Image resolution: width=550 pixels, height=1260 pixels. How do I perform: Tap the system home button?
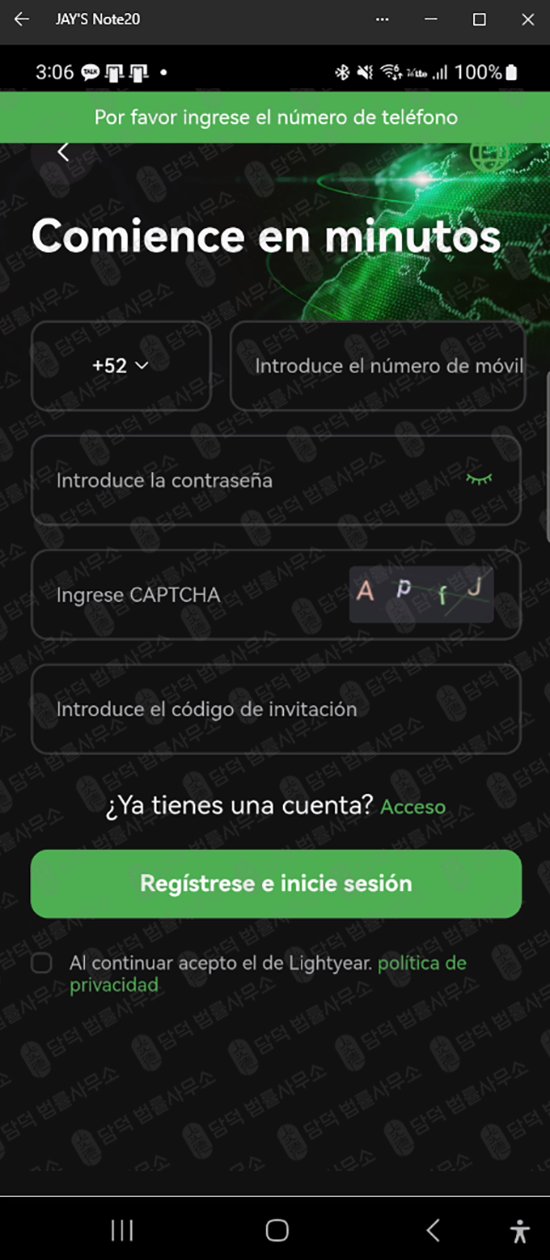277,1229
